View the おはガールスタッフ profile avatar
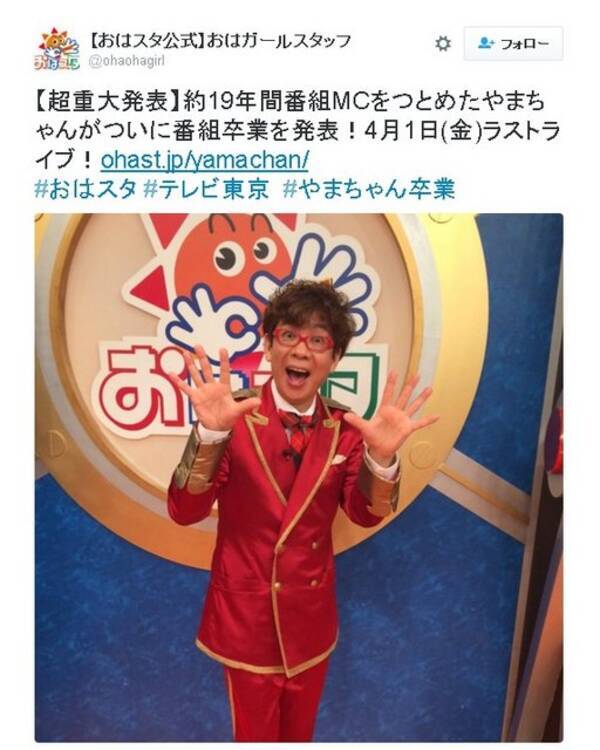Screen dimensions: 600x750 (x=57, y=49)
